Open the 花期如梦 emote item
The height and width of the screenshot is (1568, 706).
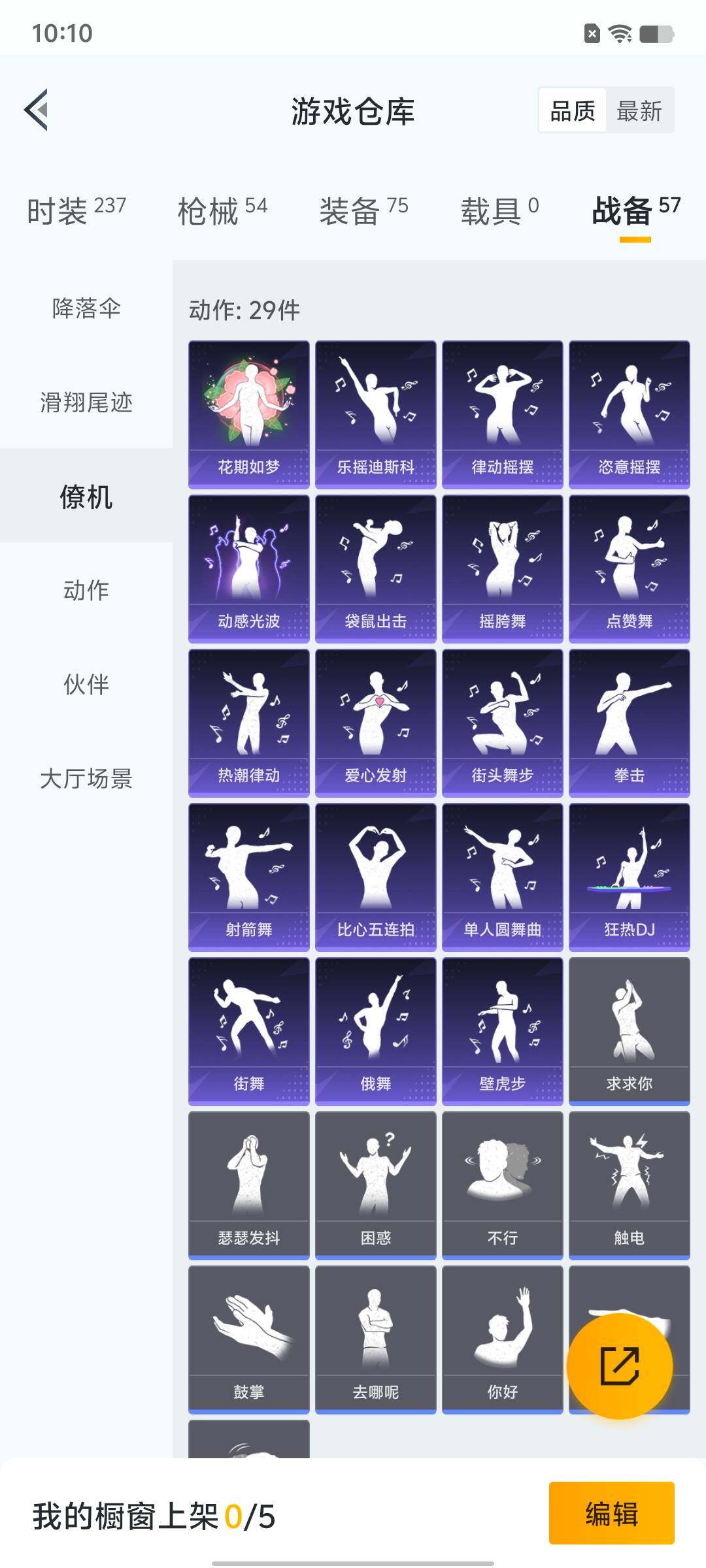pyautogui.click(x=248, y=414)
